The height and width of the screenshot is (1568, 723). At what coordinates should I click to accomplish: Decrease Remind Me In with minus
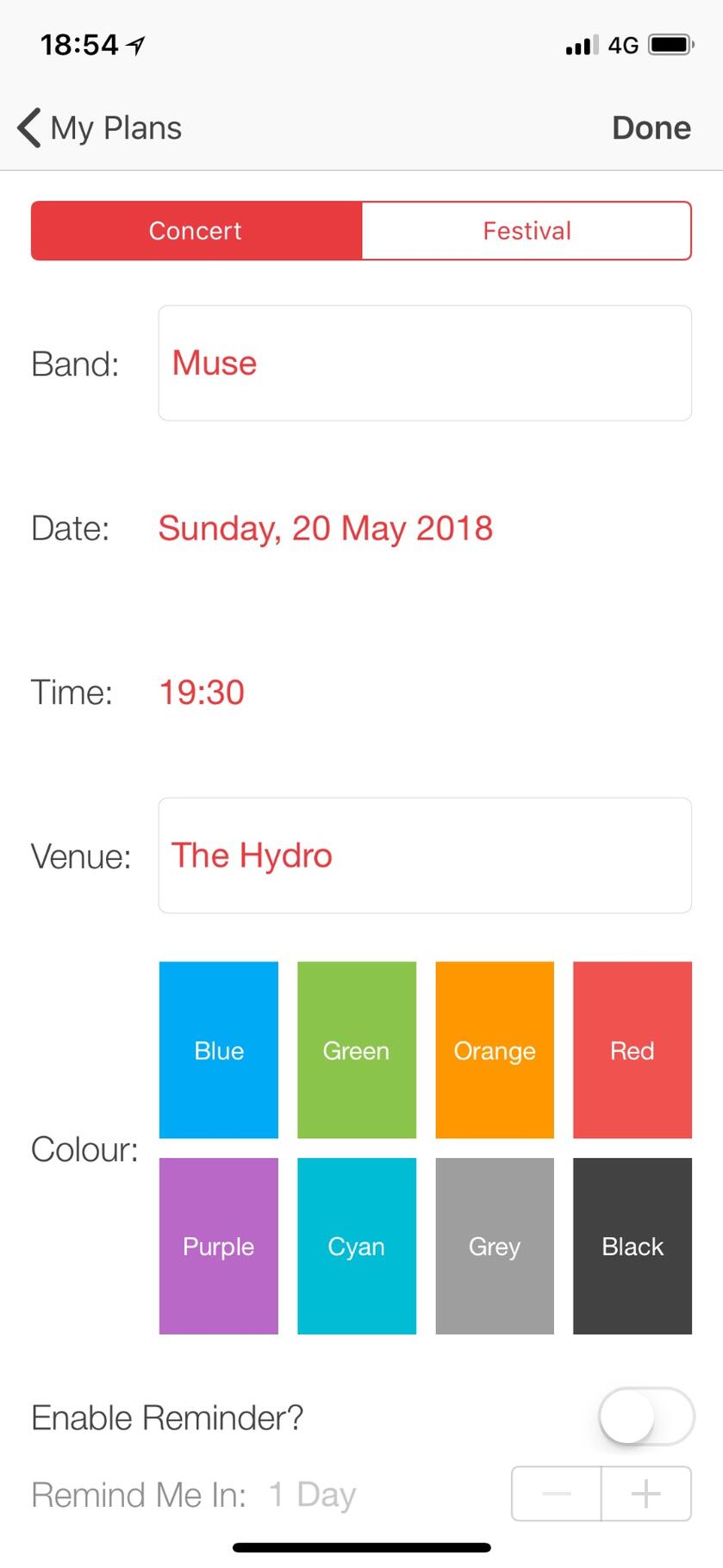(x=557, y=1494)
